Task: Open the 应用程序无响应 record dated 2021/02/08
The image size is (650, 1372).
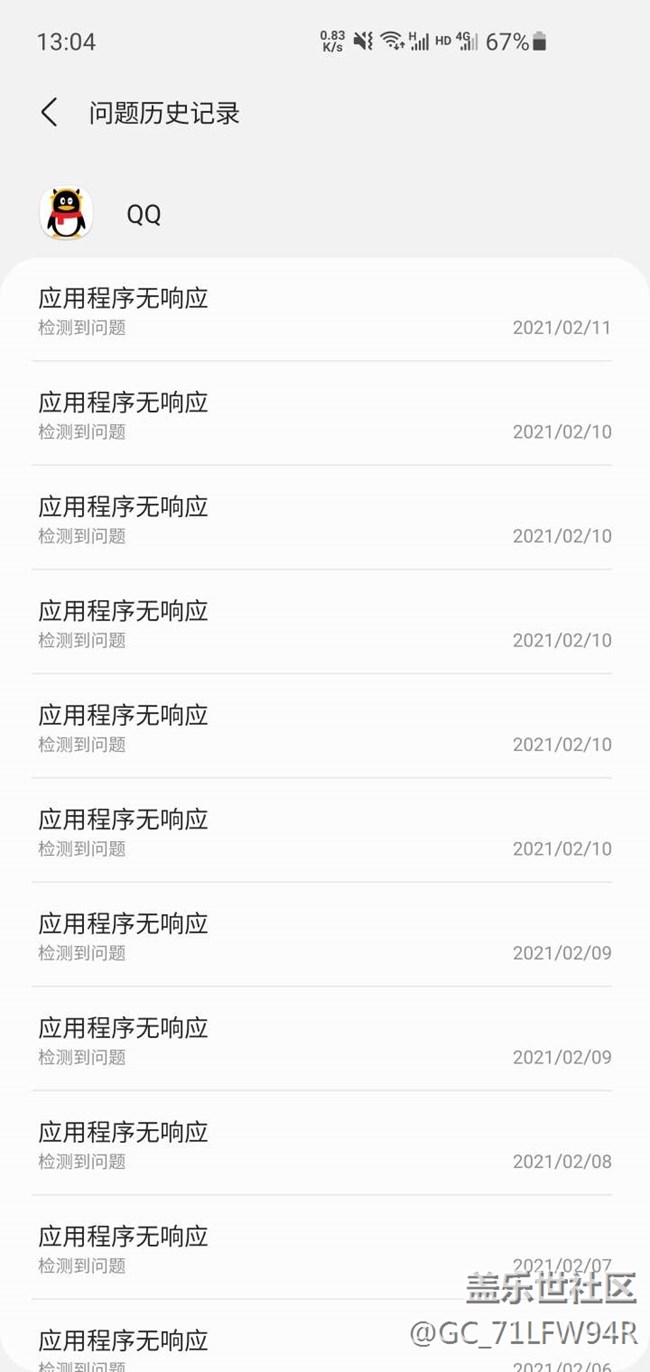Action: tap(324, 1143)
